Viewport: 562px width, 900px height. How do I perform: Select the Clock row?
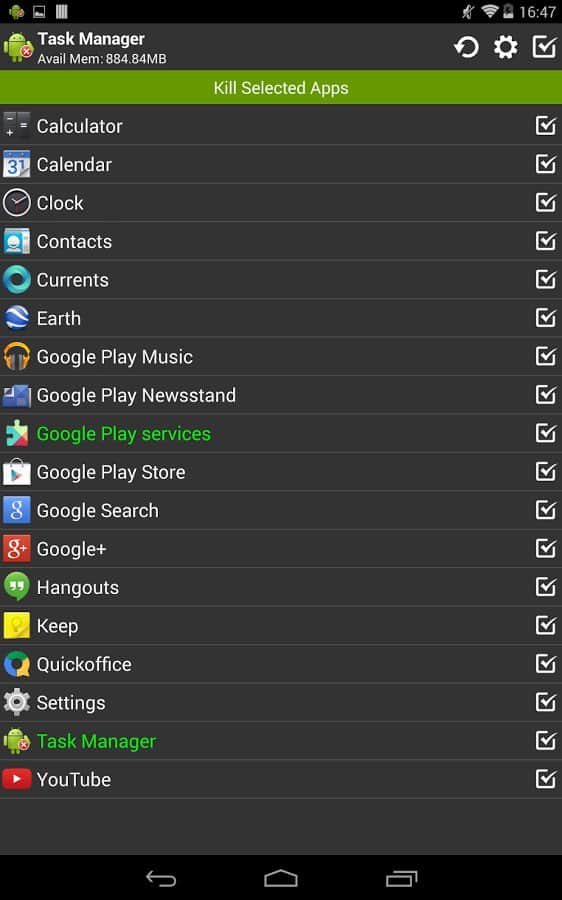[x=281, y=203]
